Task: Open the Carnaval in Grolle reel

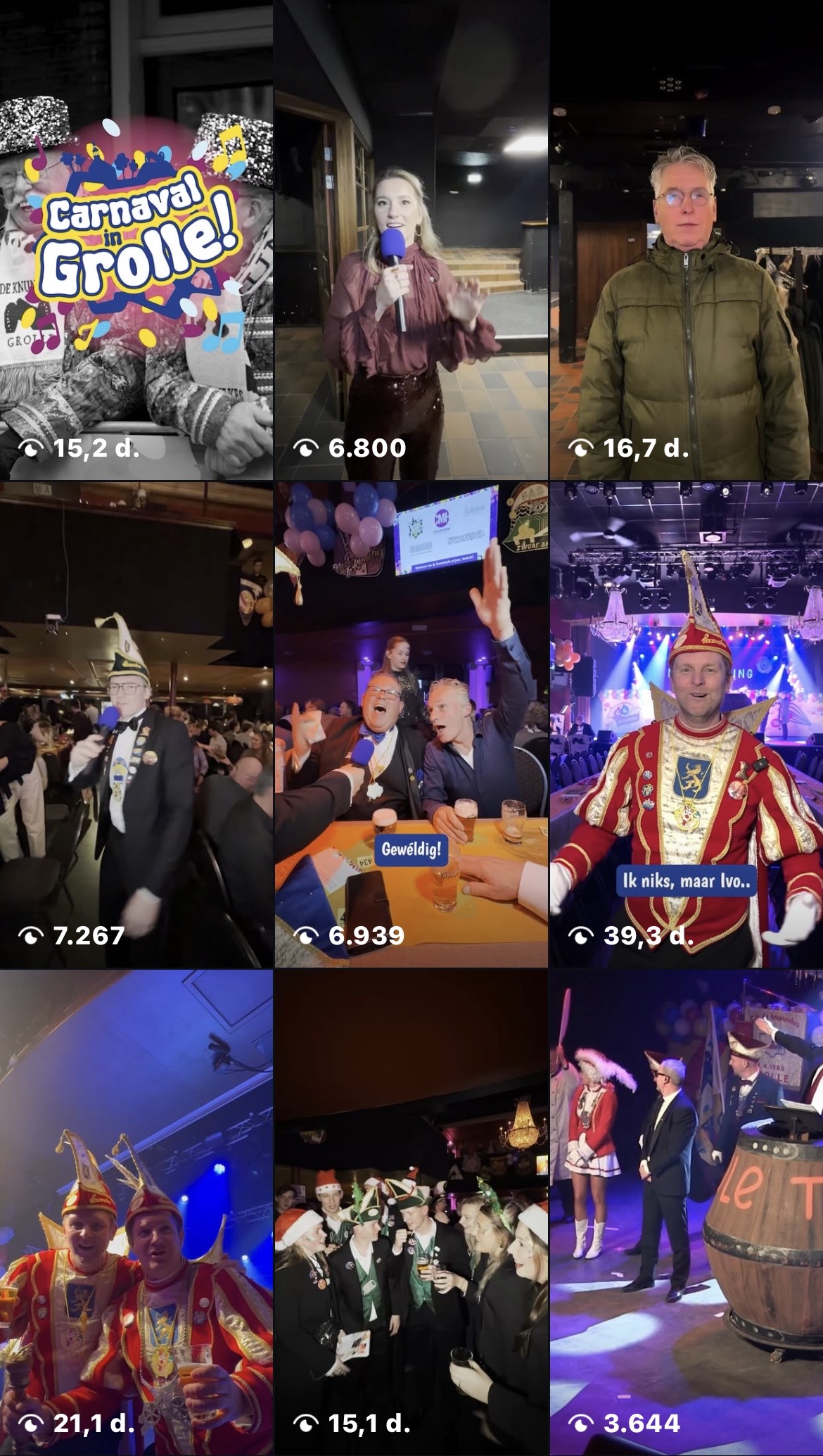Action: point(136,239)
